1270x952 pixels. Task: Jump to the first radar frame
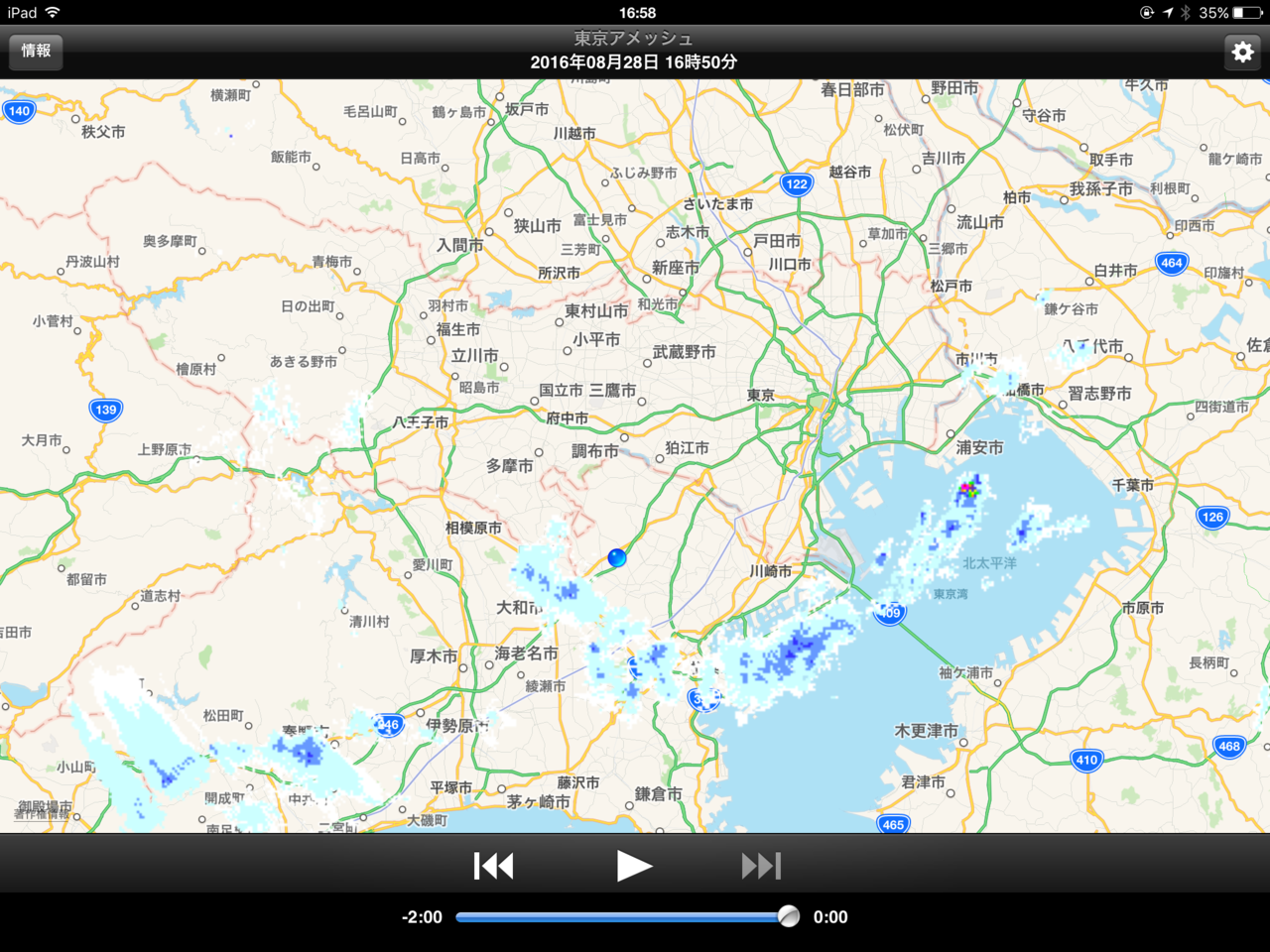(493, 866)
